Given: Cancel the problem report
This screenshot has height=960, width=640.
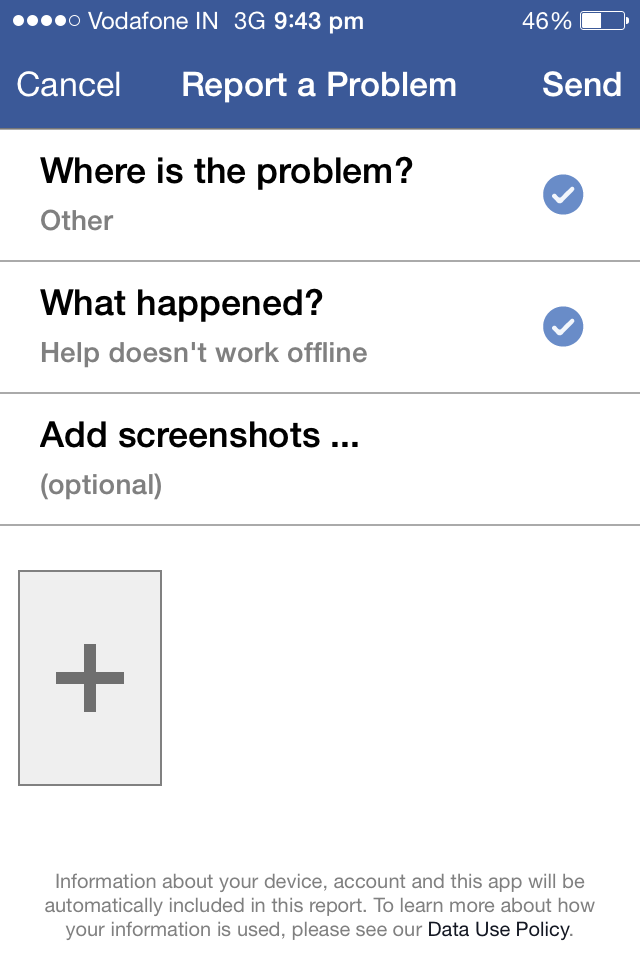Looking at the screenshot, I should pos(69,85).
